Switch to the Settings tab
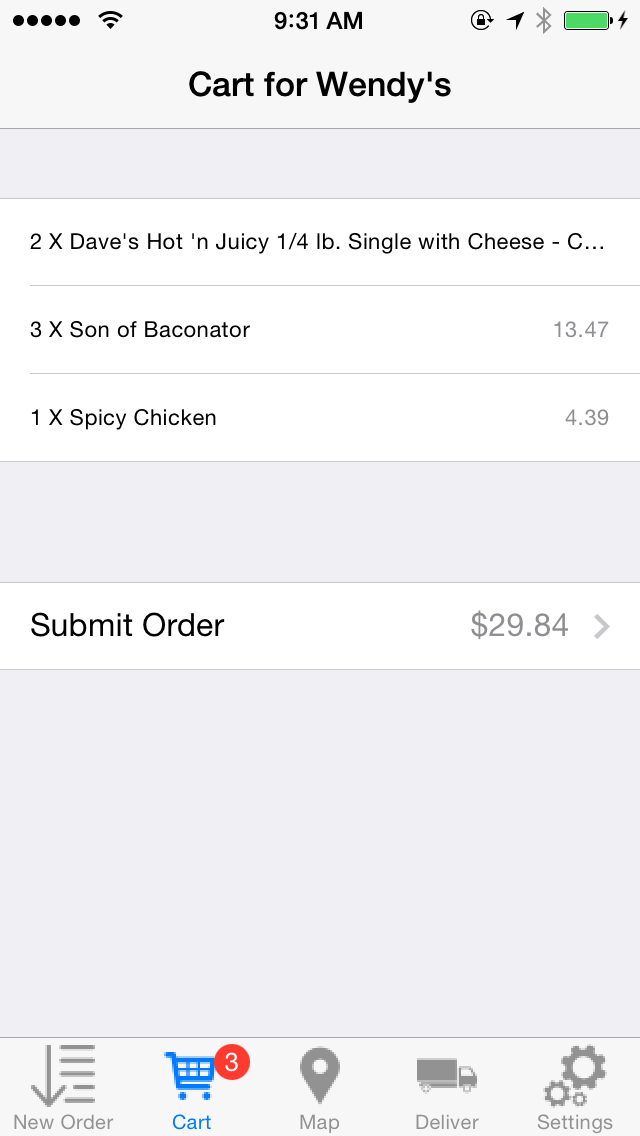Image resolution: width=640 pixels, height=1136 pixels. click(x=575, y=1088)
